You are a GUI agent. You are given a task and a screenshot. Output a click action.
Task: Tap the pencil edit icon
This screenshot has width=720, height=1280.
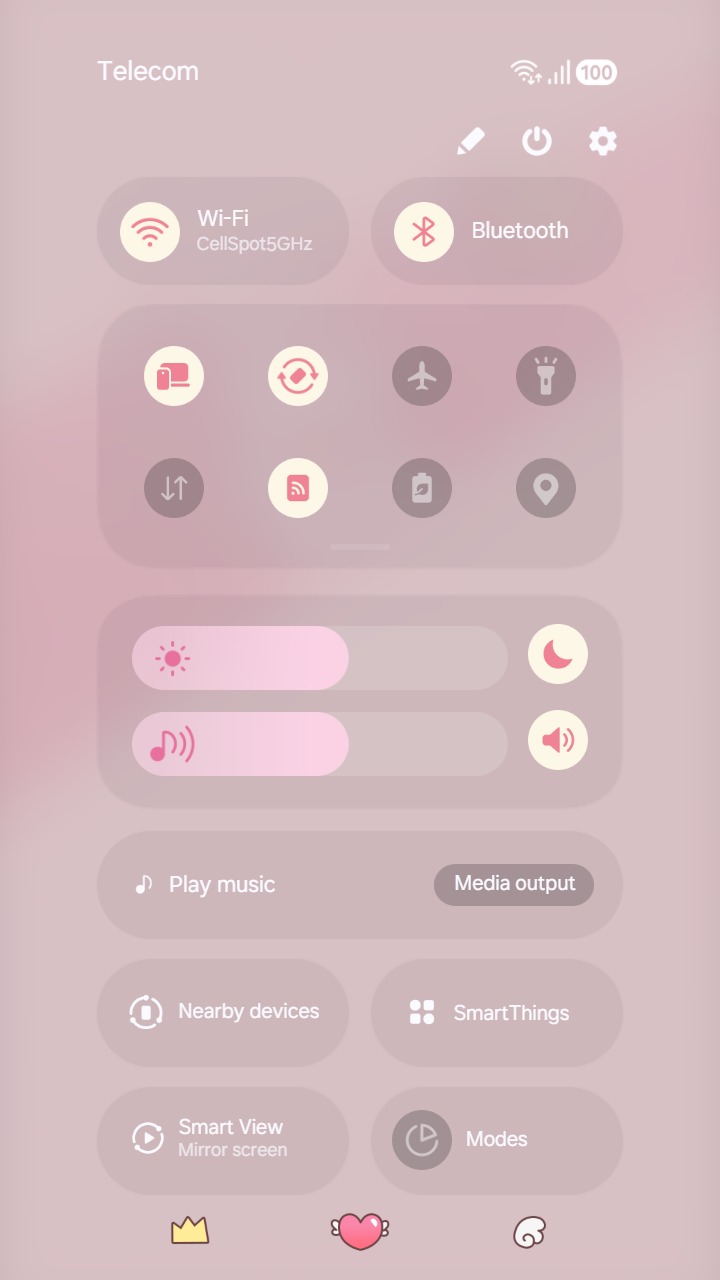click(x=470, y=141)
